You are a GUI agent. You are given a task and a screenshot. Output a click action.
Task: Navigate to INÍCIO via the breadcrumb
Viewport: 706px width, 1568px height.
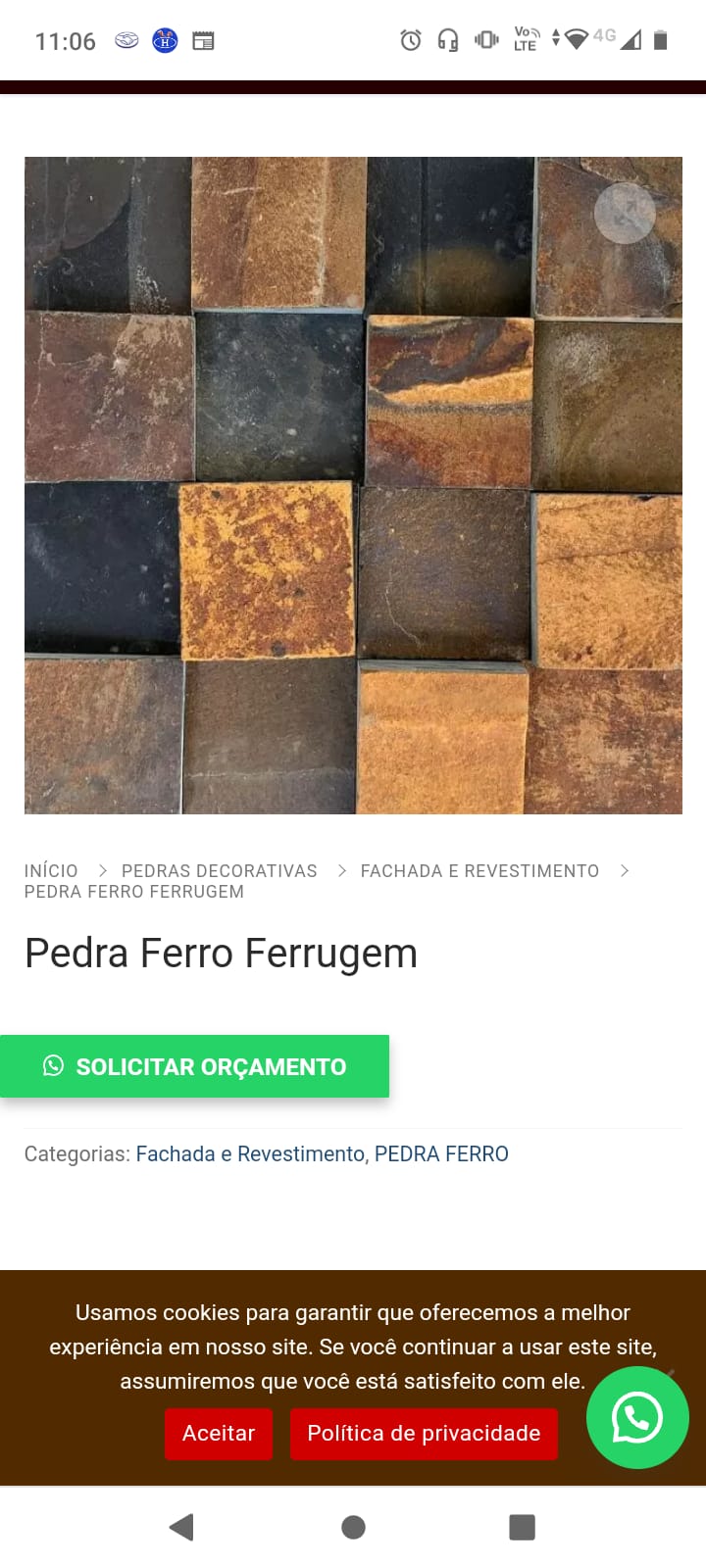(x=50, y=870)
